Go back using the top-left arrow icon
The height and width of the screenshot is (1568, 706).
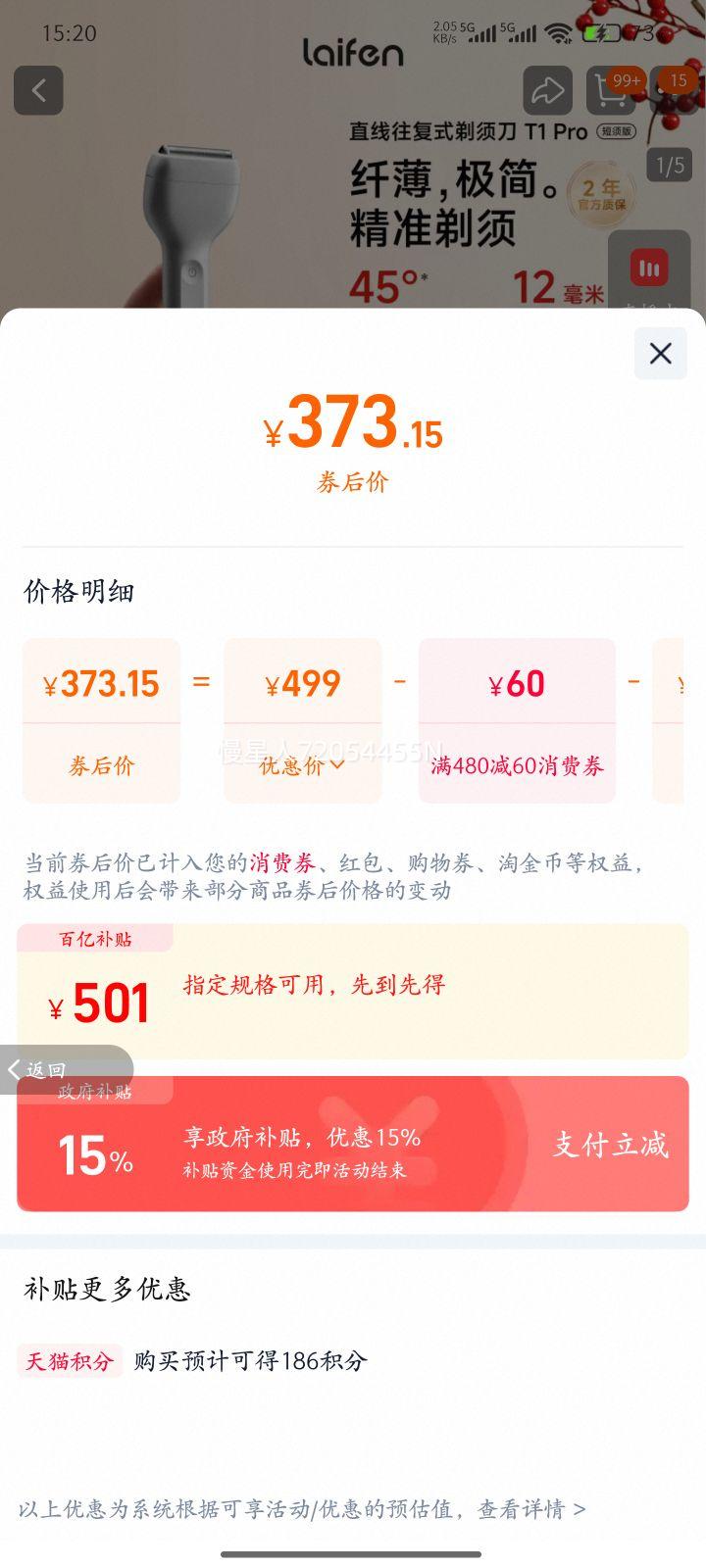[x=38, y=90]
